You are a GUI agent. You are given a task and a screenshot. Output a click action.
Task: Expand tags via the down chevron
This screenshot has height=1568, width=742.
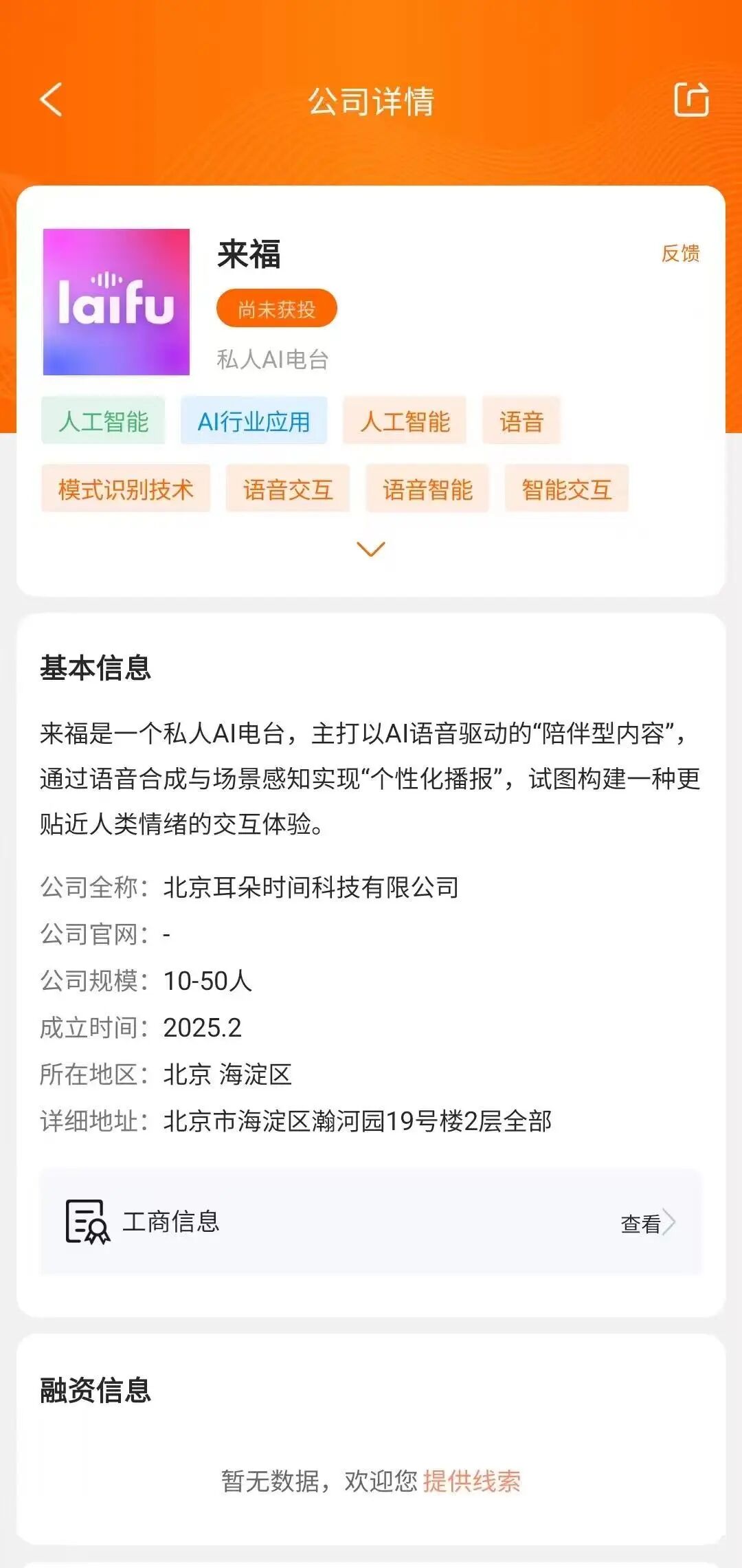click(371, 549)
